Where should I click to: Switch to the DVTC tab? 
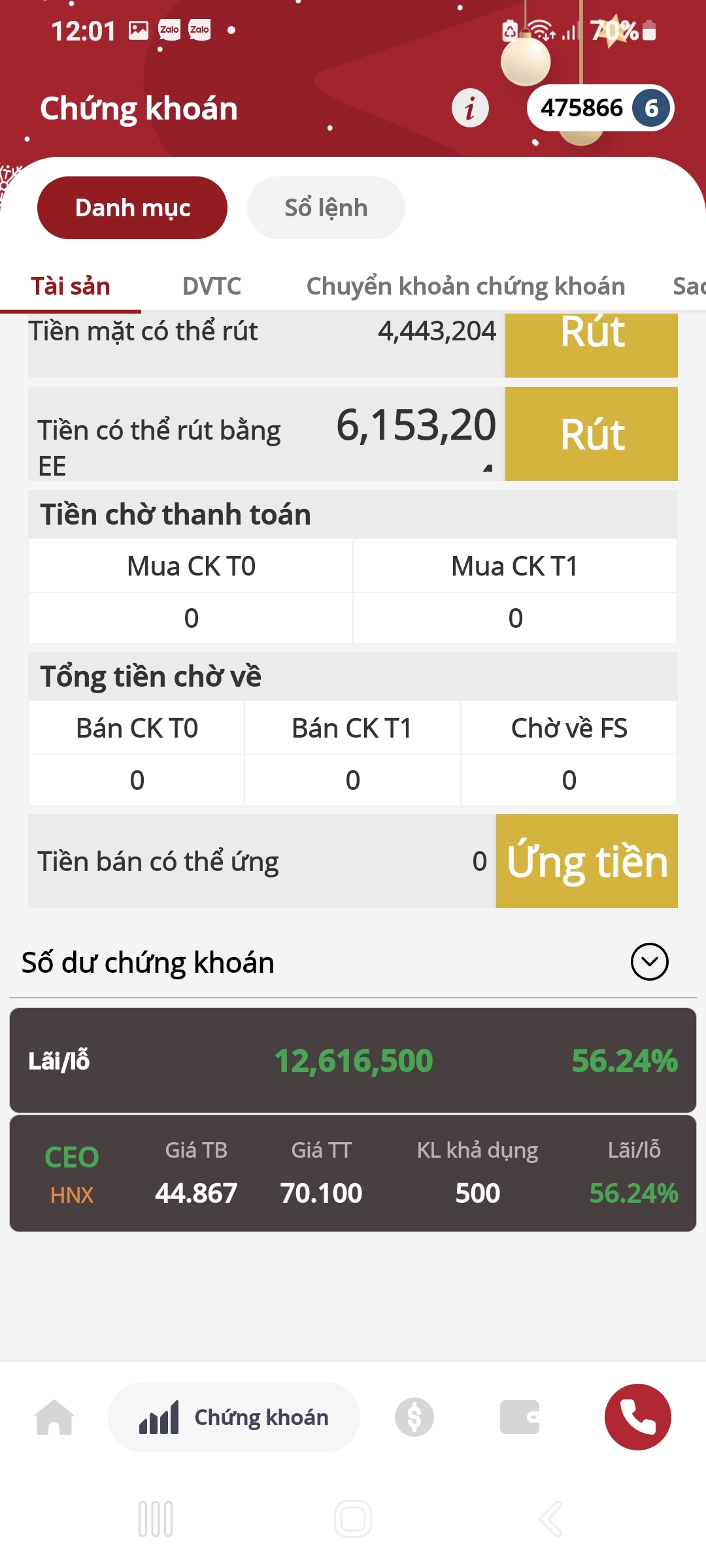(212, 286)
